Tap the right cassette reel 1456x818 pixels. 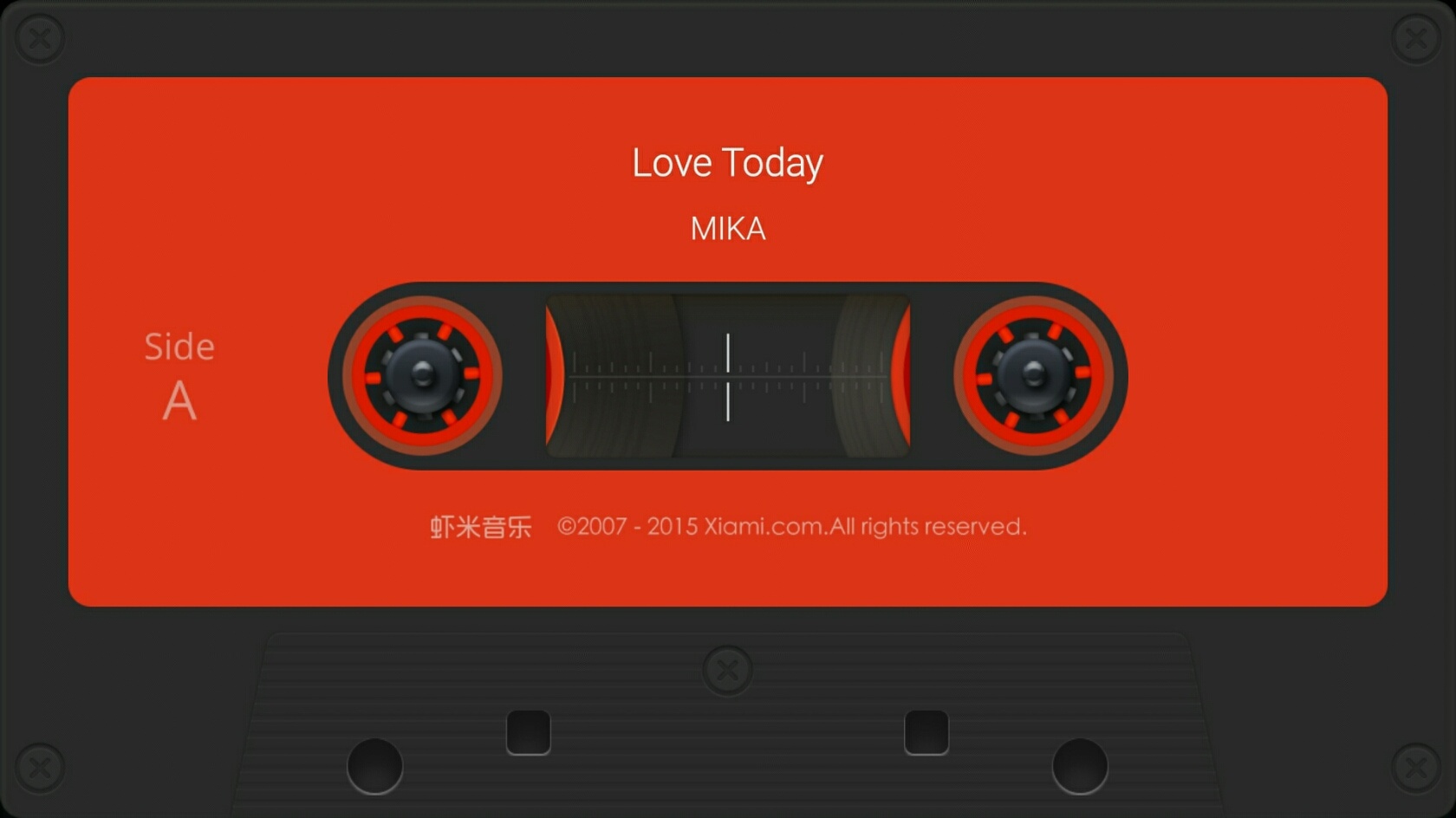(1033, 375)
